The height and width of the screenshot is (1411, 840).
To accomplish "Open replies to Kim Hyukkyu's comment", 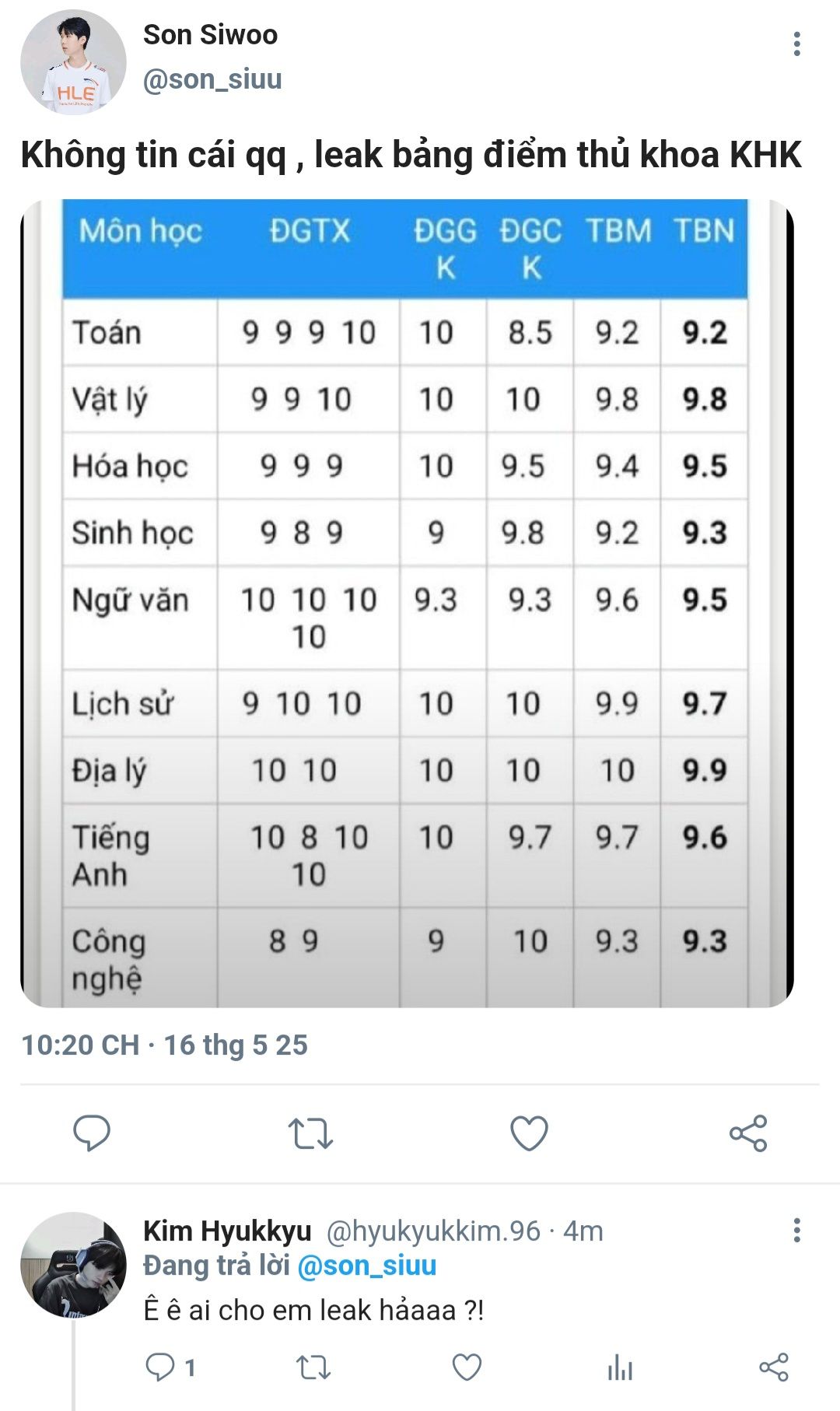I will pos(170,1367).
